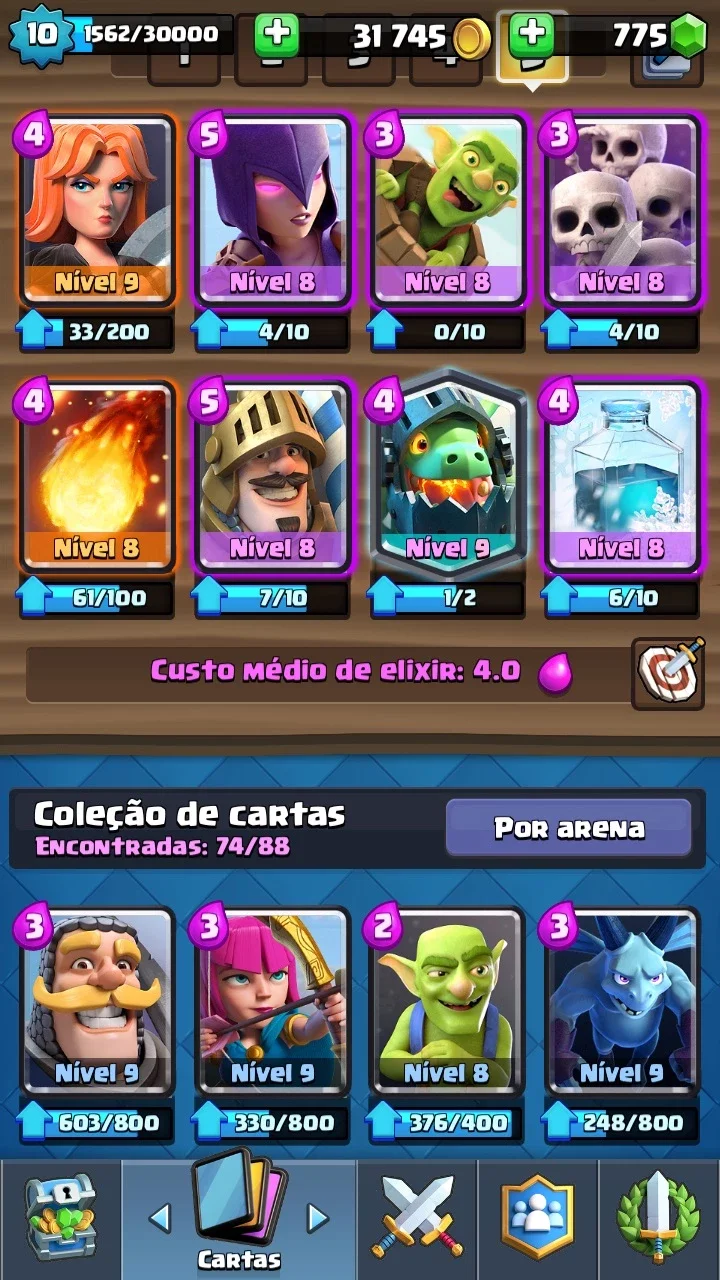Select the Witch card in the deck
Image resolution: width=720 pixels, height=1280 pixels.
point(273,212)
